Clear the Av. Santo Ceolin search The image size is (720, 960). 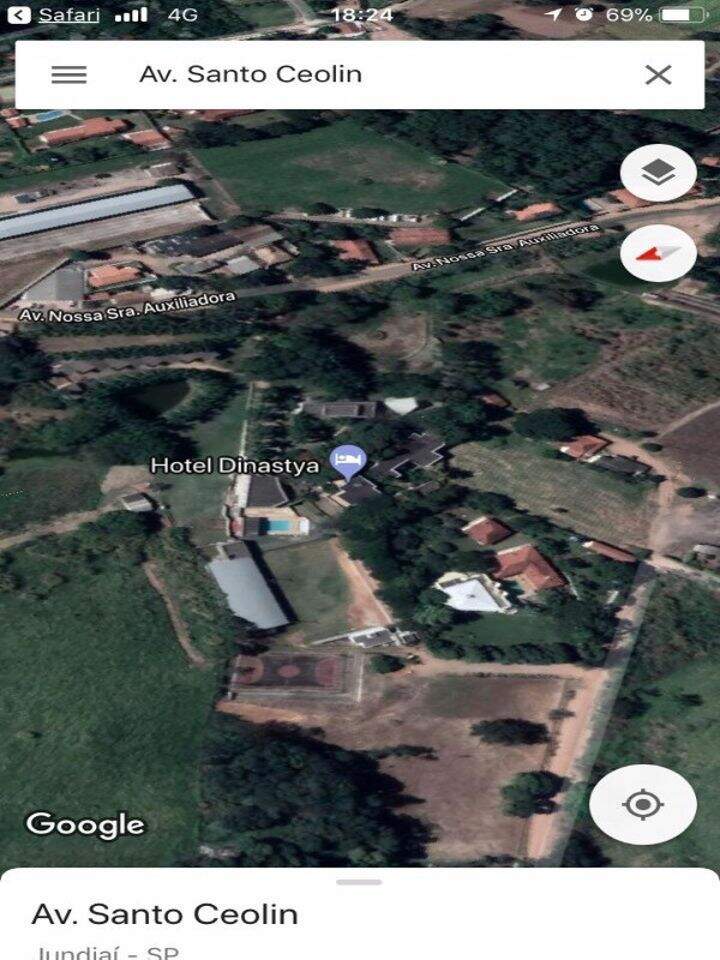(x=658, y=75)
